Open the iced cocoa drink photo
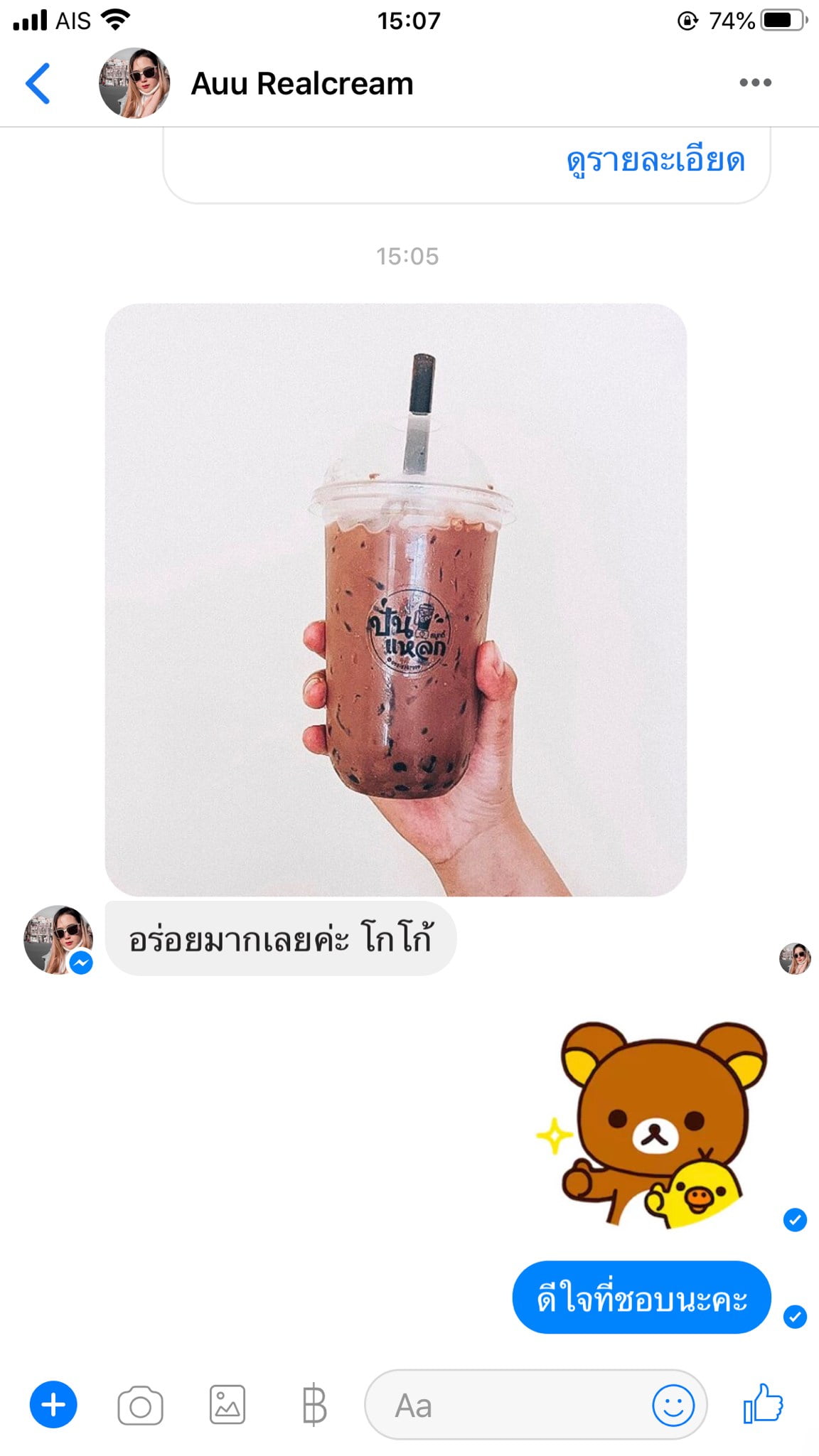This screenshot has height=1456, width=819. pyautogui.click(x=396, y=599)
